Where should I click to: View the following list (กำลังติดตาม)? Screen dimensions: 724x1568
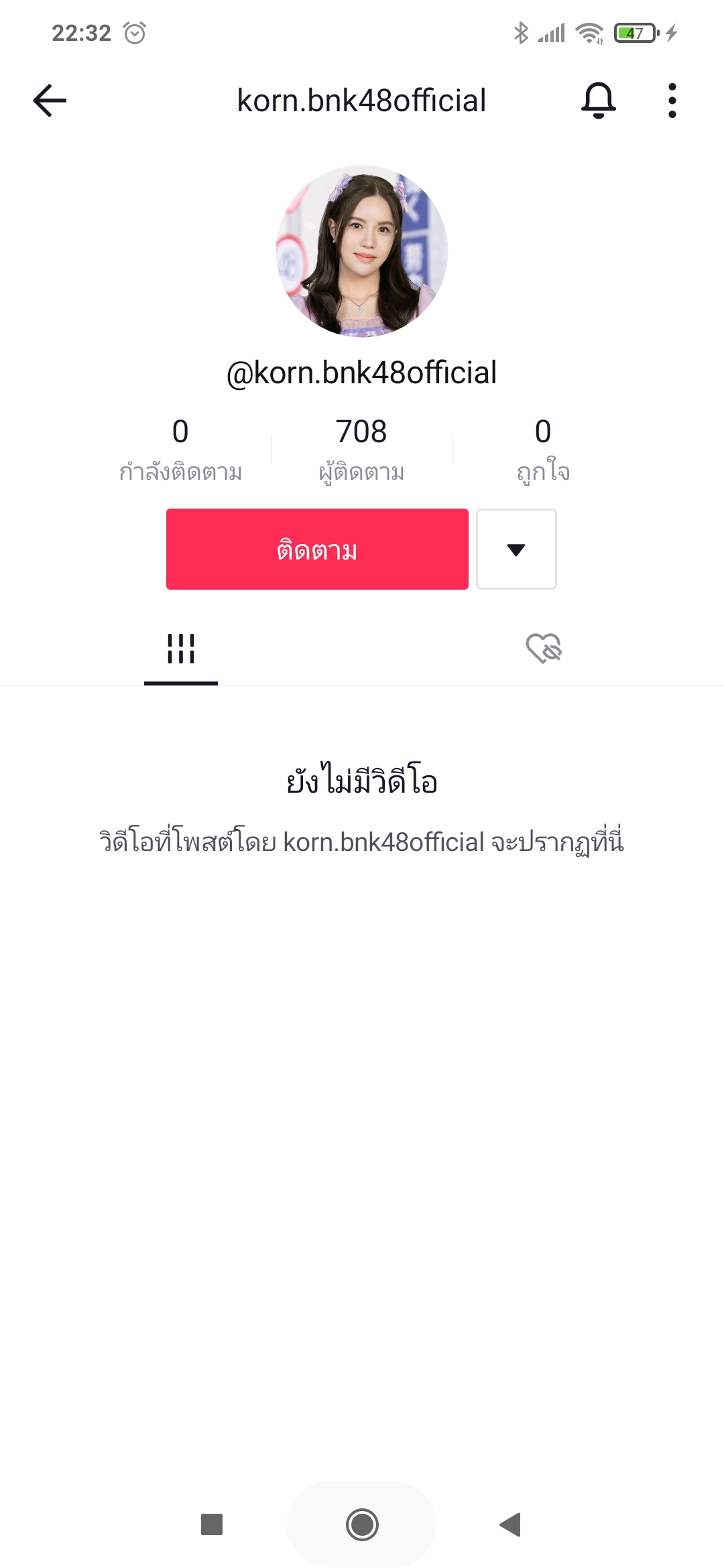[180, 450]
